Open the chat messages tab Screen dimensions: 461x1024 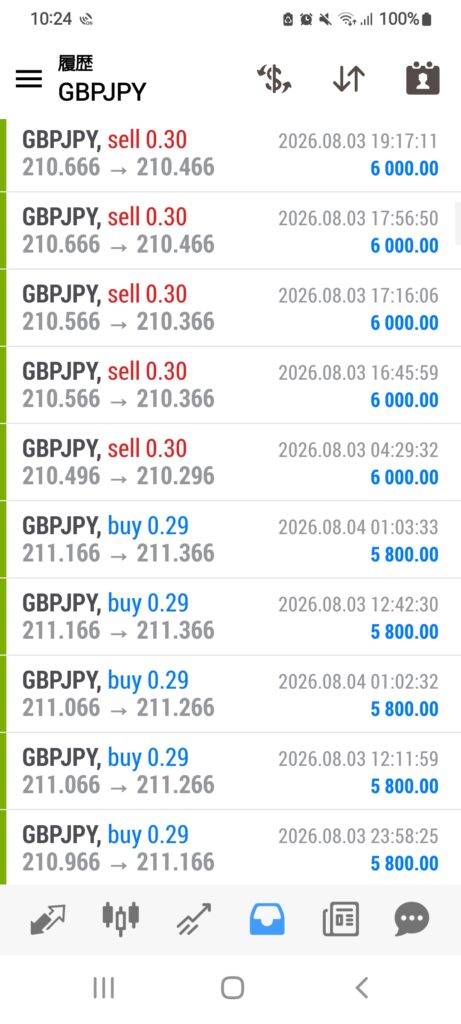[412, 920]
